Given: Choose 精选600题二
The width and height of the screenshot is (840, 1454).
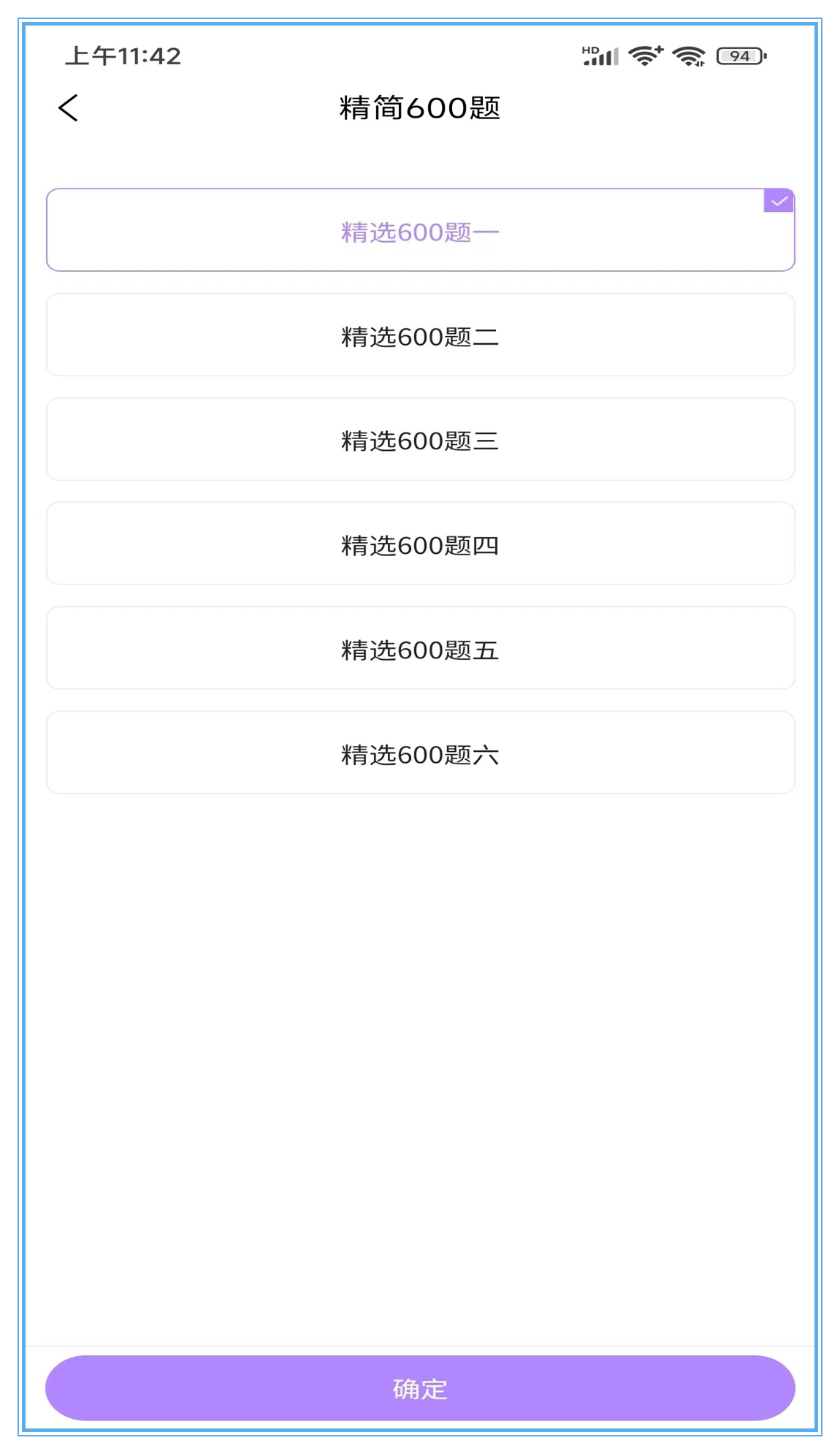Looking at the screenshot, I should click(420, 335).
